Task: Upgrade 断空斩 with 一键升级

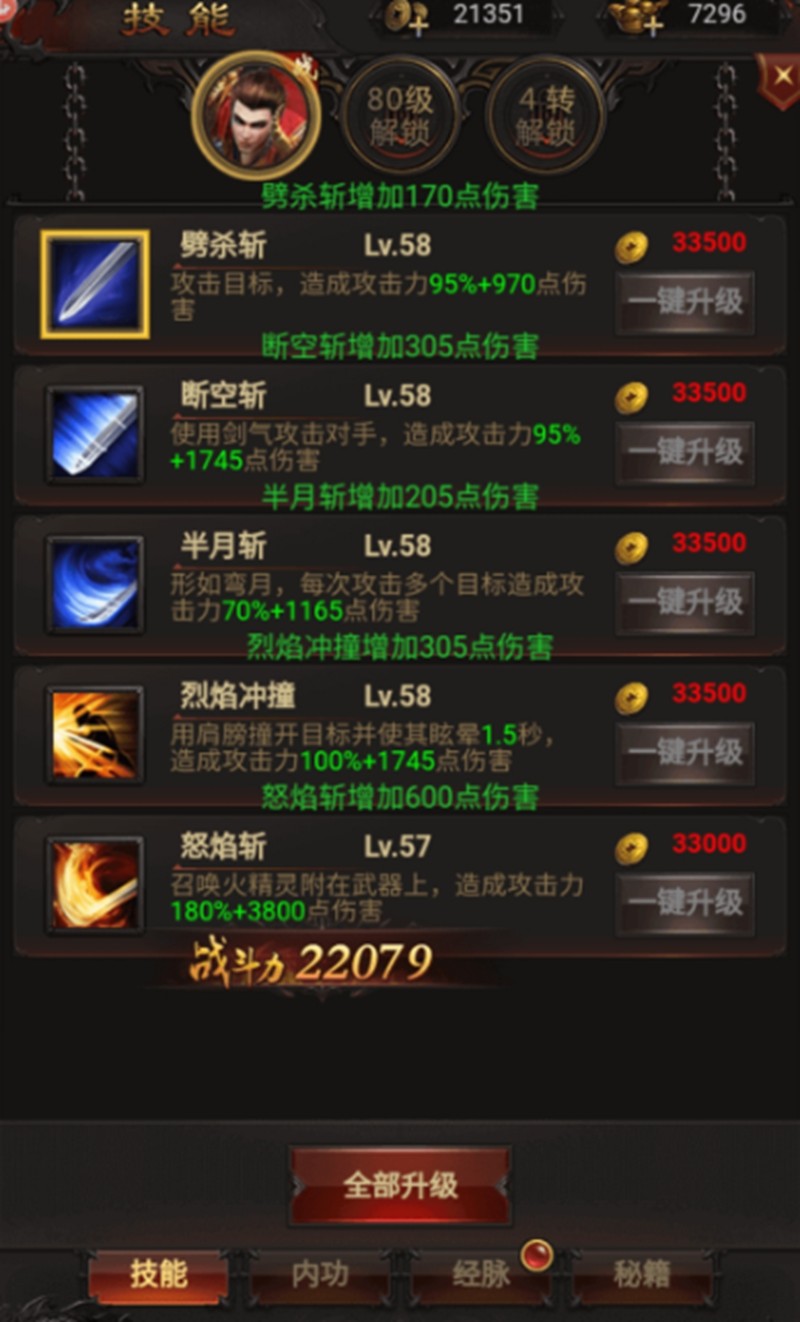Action: (x=685, y=452)
